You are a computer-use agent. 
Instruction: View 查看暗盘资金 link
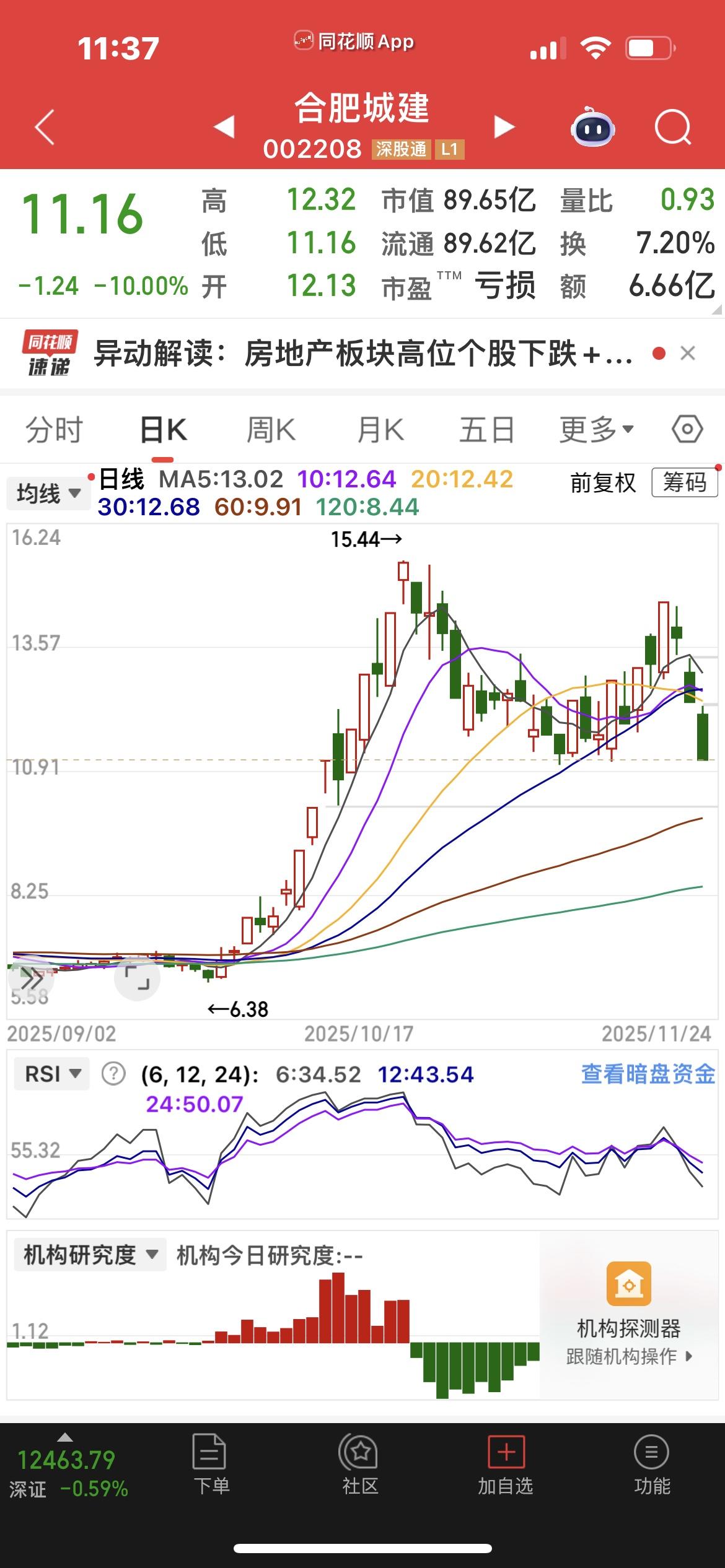(x=648, y=1074)
